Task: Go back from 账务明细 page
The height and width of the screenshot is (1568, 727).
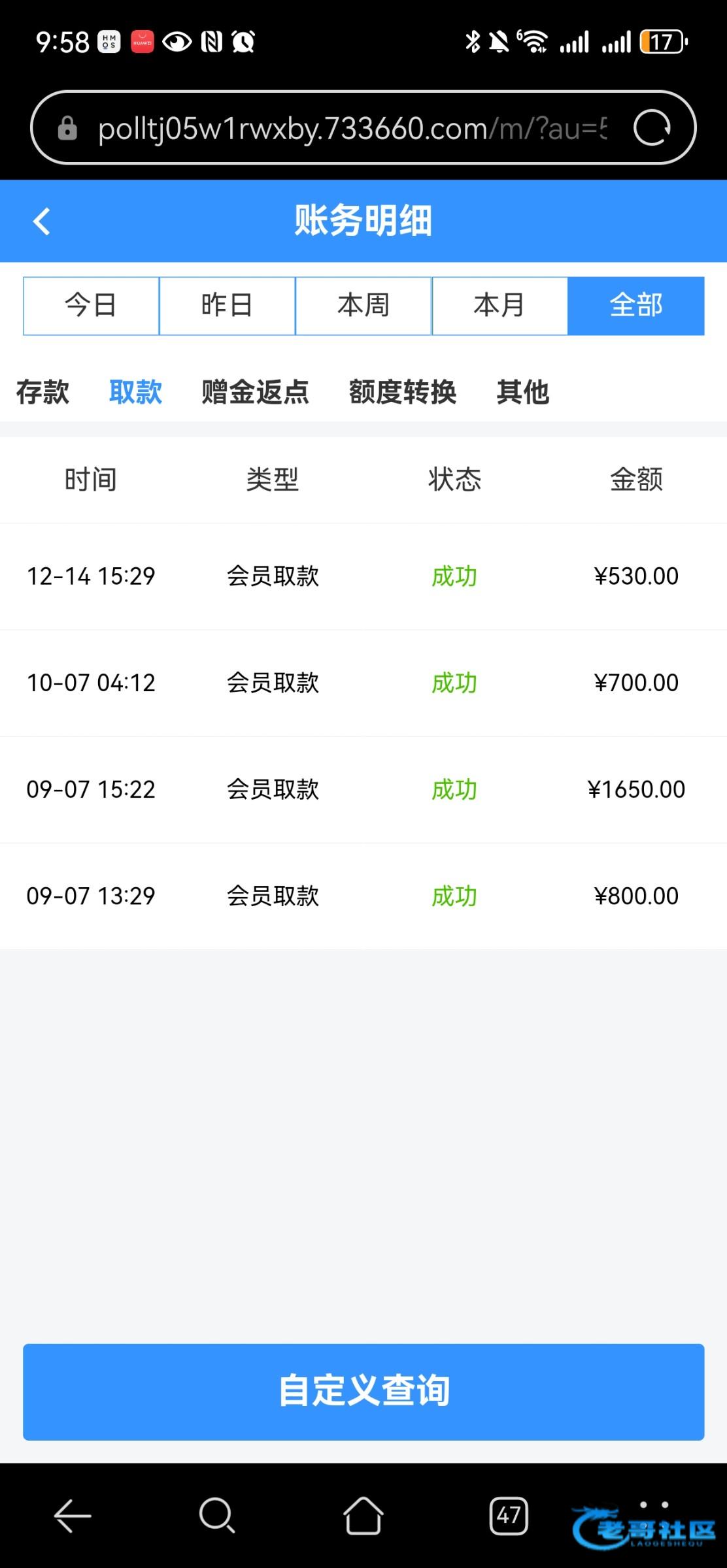Action: click(42, 221)
